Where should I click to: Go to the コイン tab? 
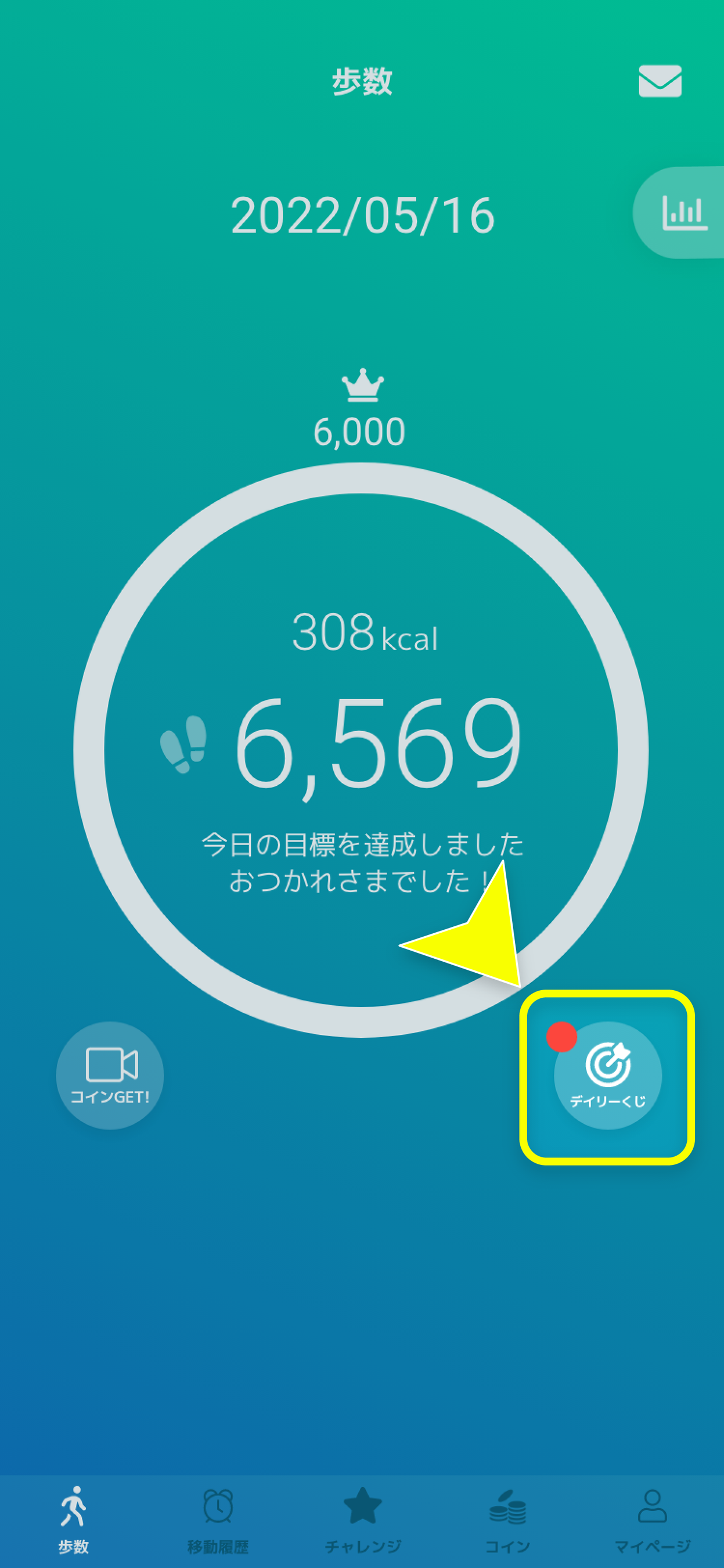[x=507, y=1519]
